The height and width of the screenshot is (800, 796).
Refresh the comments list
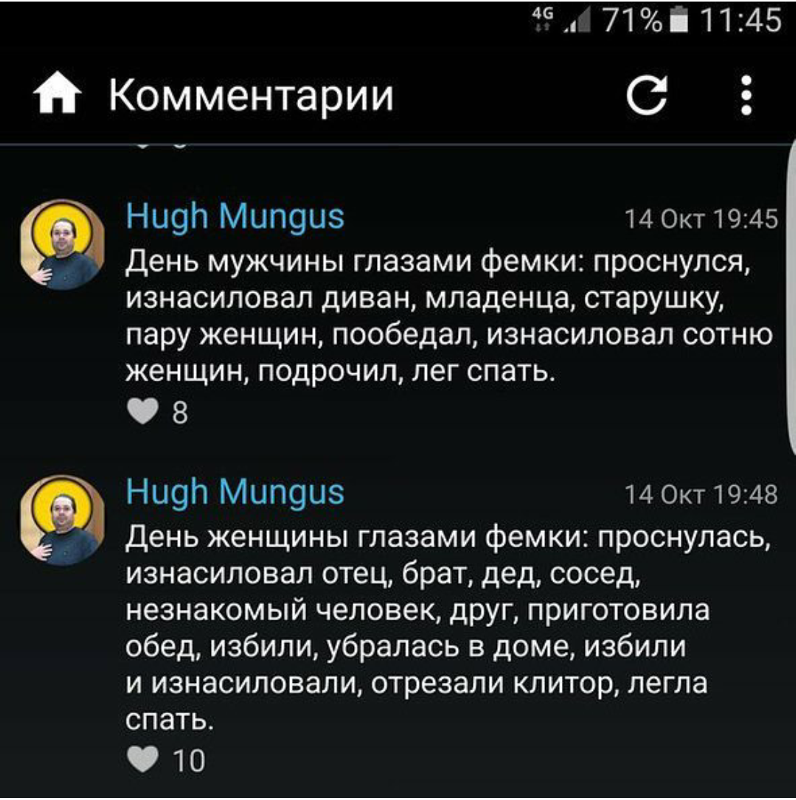pyautogui.click(x=646, y=96)
